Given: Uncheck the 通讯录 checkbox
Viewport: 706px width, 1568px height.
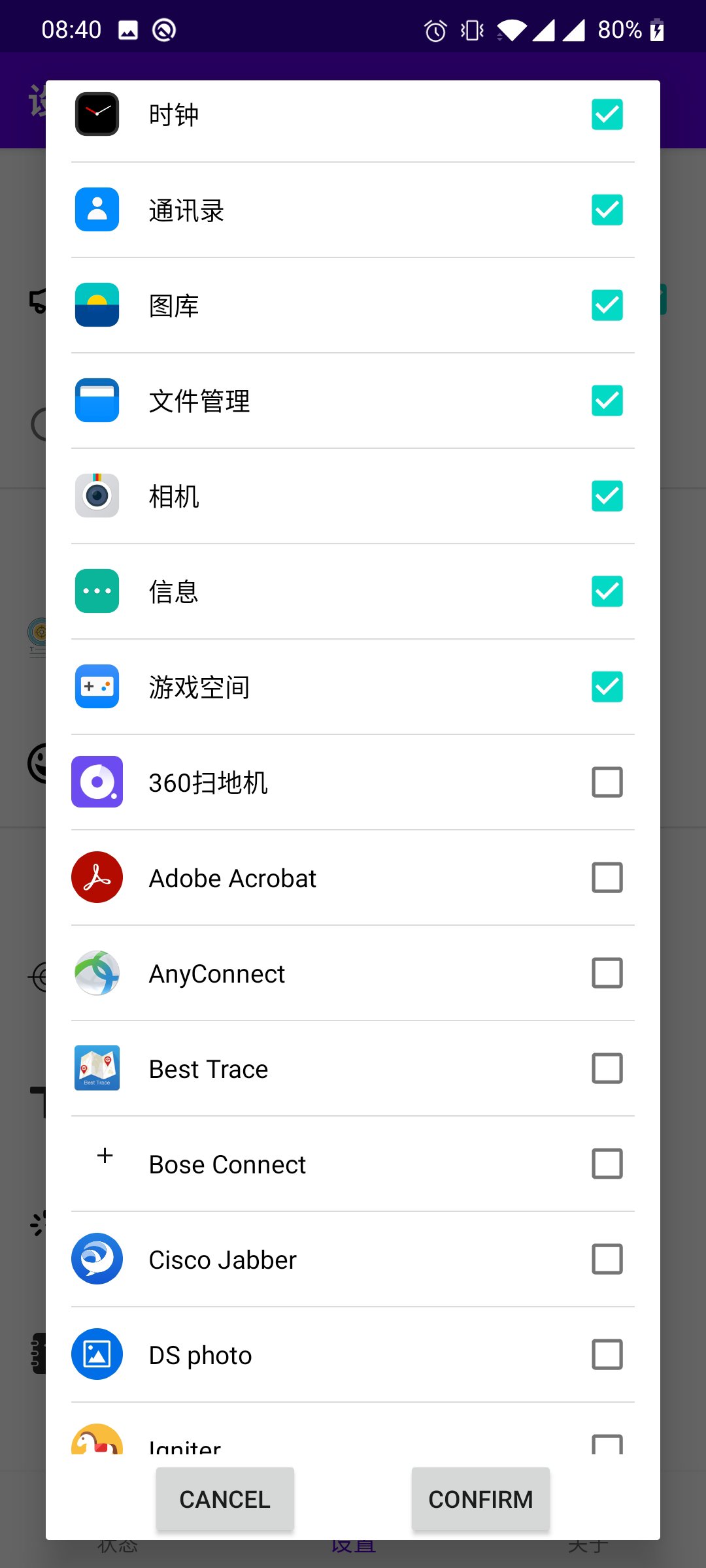Looking at the screenshot, I should [x=607, y=210].
